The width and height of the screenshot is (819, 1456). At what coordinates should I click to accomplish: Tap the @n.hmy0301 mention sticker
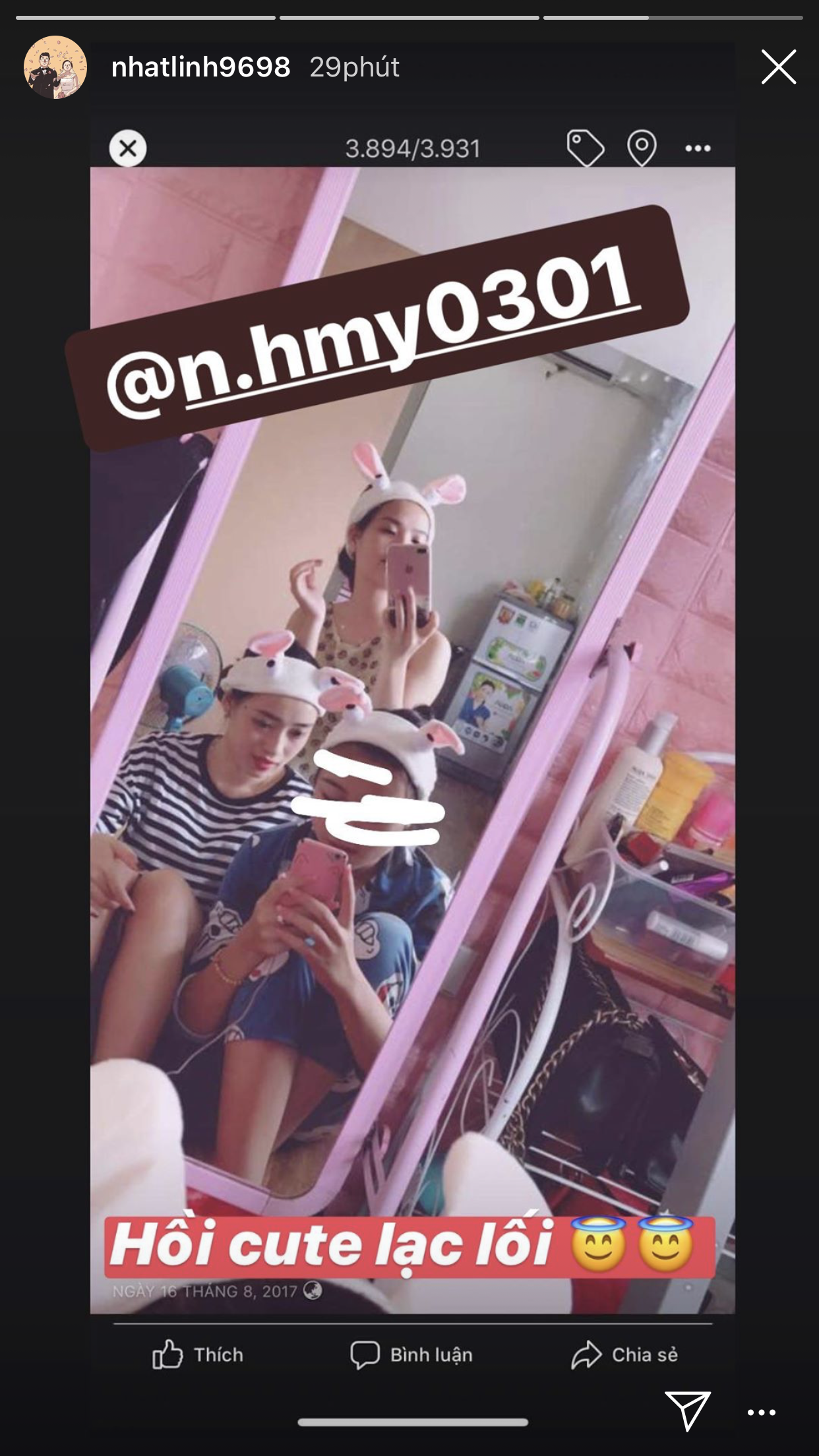coord(377,328)
